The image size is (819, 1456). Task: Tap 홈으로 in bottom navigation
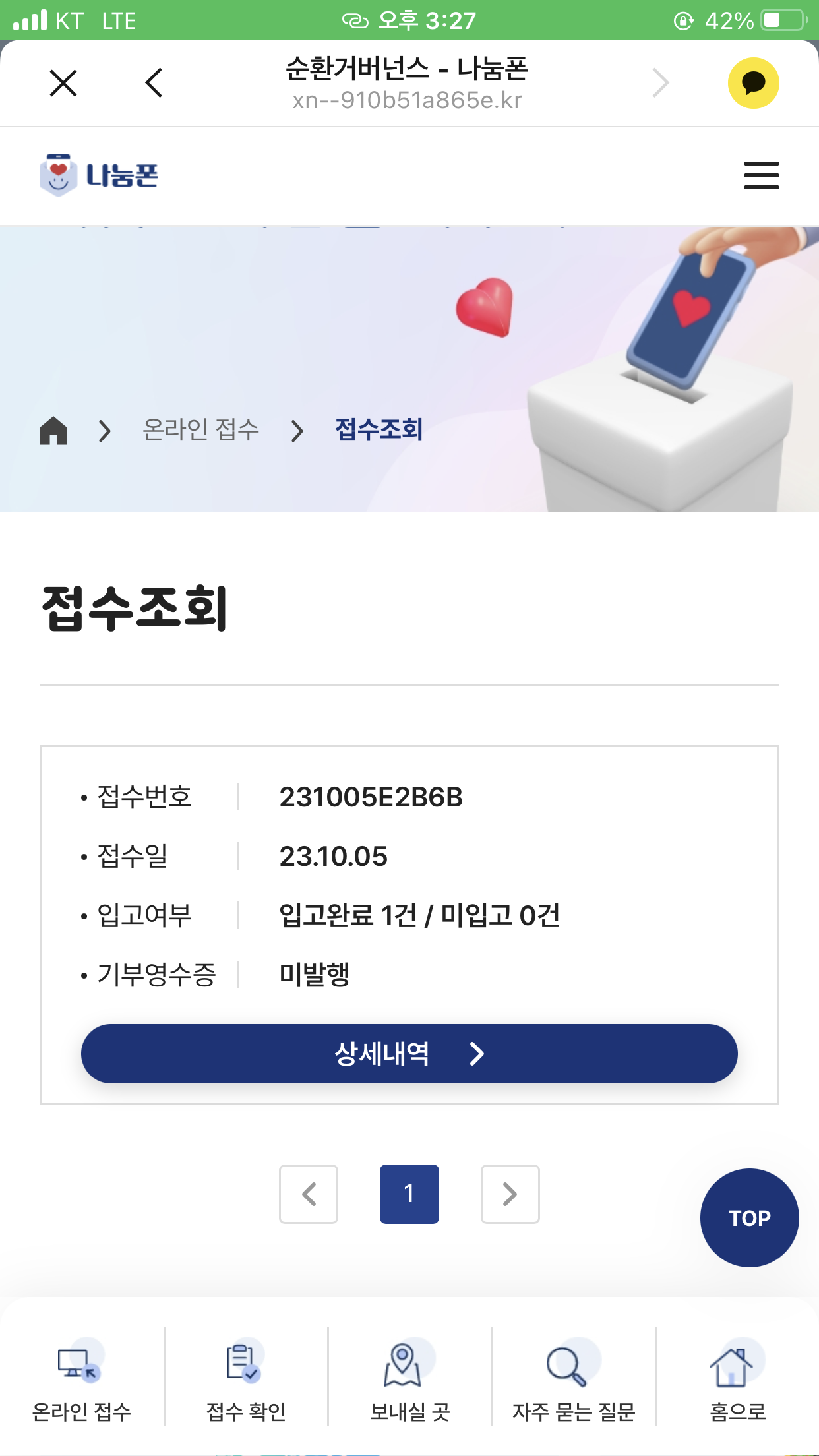coord(737,1381)
